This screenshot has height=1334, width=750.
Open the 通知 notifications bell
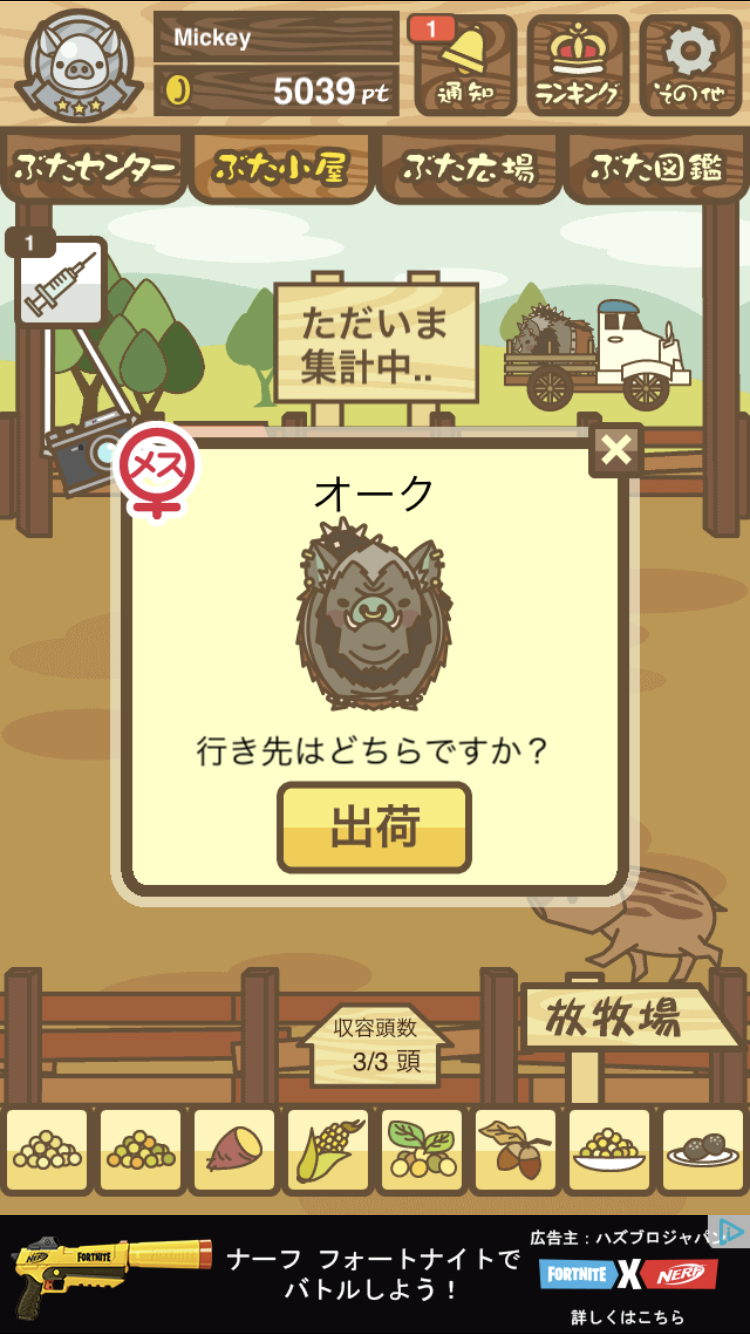tap(464, 66)
